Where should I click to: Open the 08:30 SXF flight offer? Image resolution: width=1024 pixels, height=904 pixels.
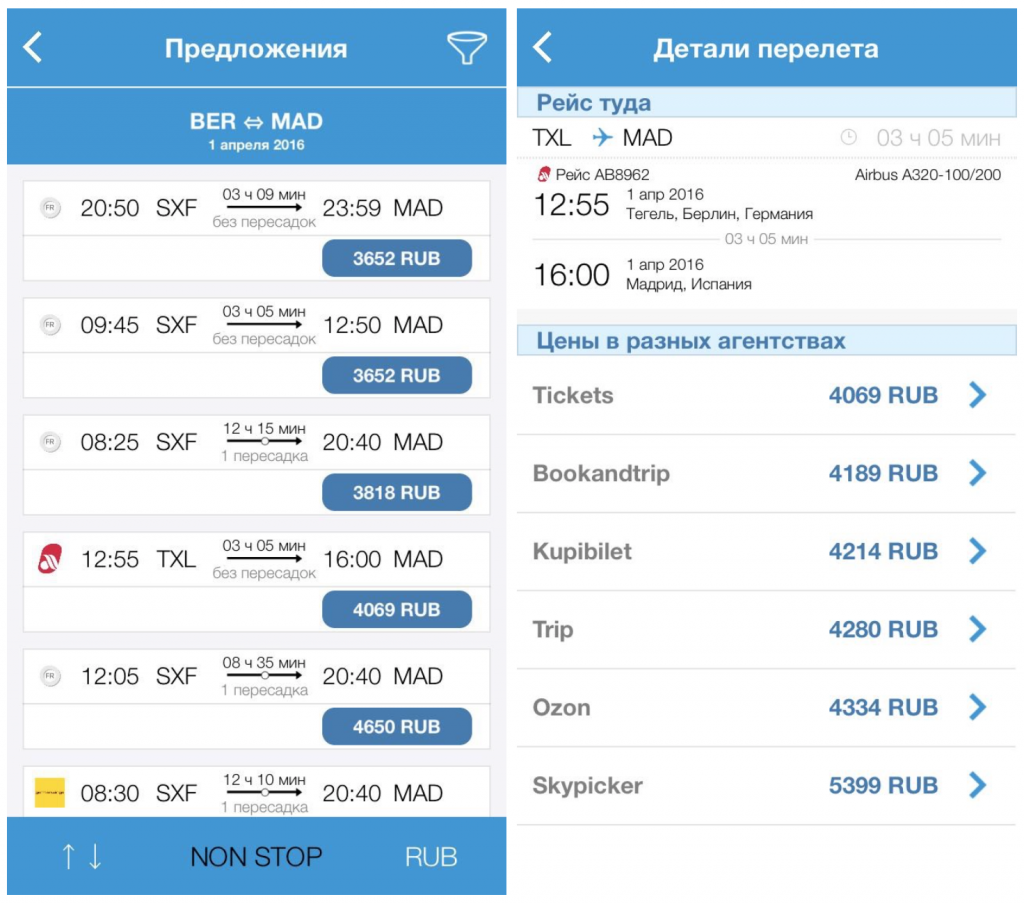256,793
